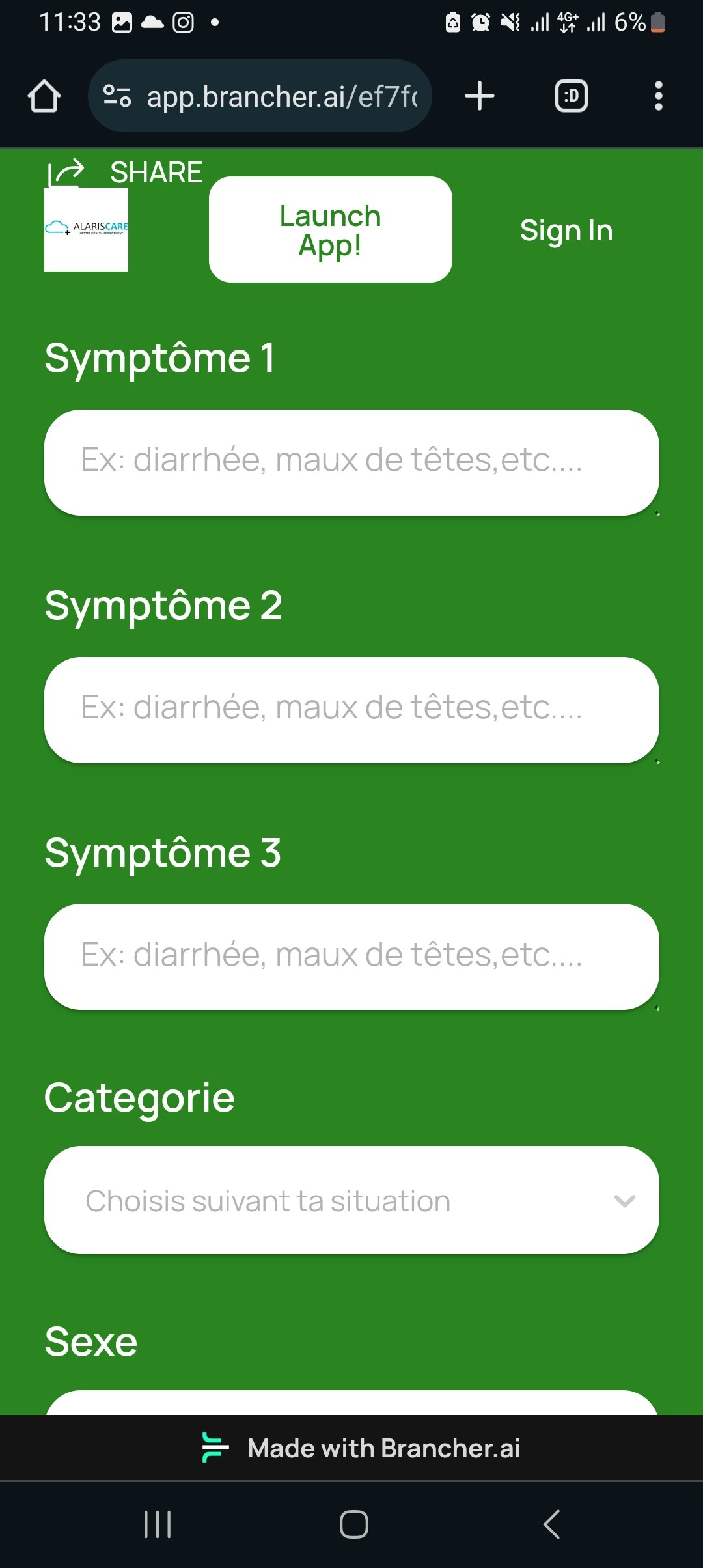This screenshot has width=703, height=1568.
Task: Focus the Symptôme 2 text field
Action: 351,710
